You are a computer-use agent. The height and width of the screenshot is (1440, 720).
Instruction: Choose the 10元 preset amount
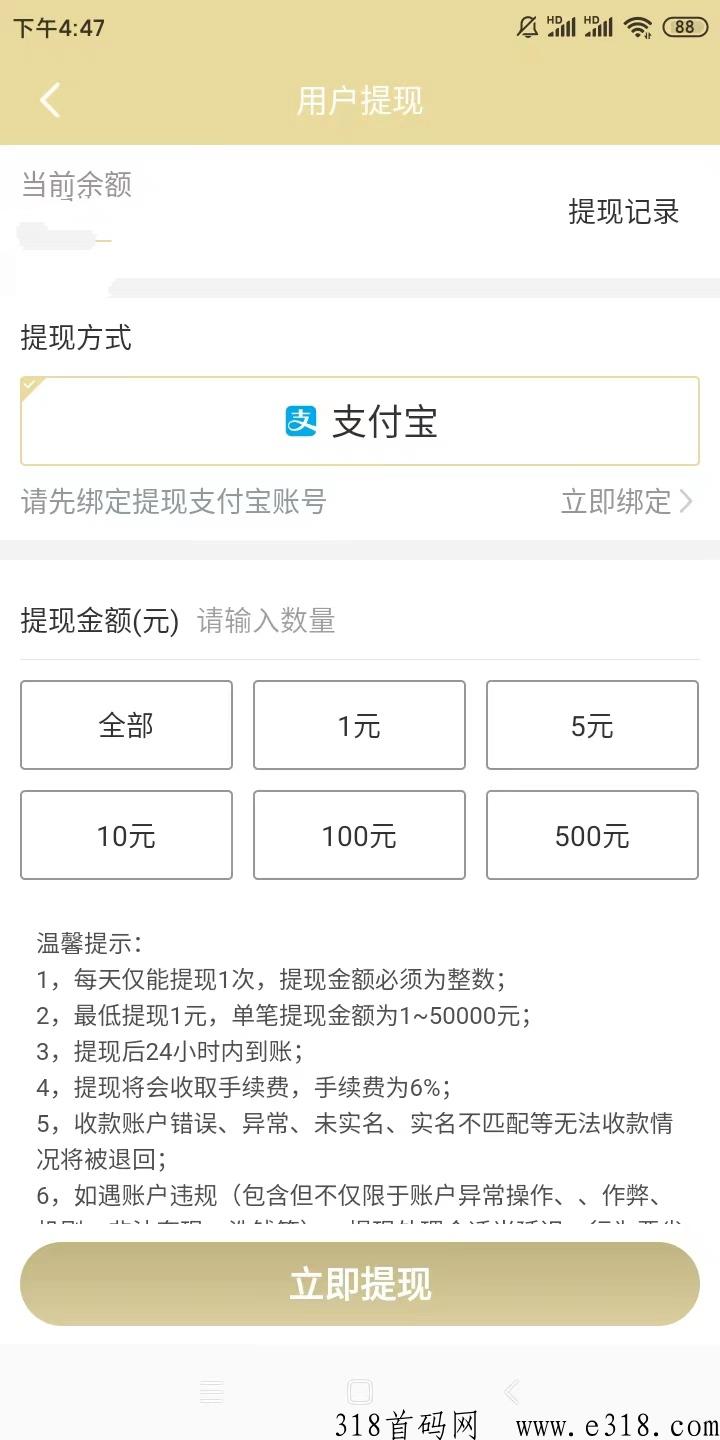coord(126,835)
